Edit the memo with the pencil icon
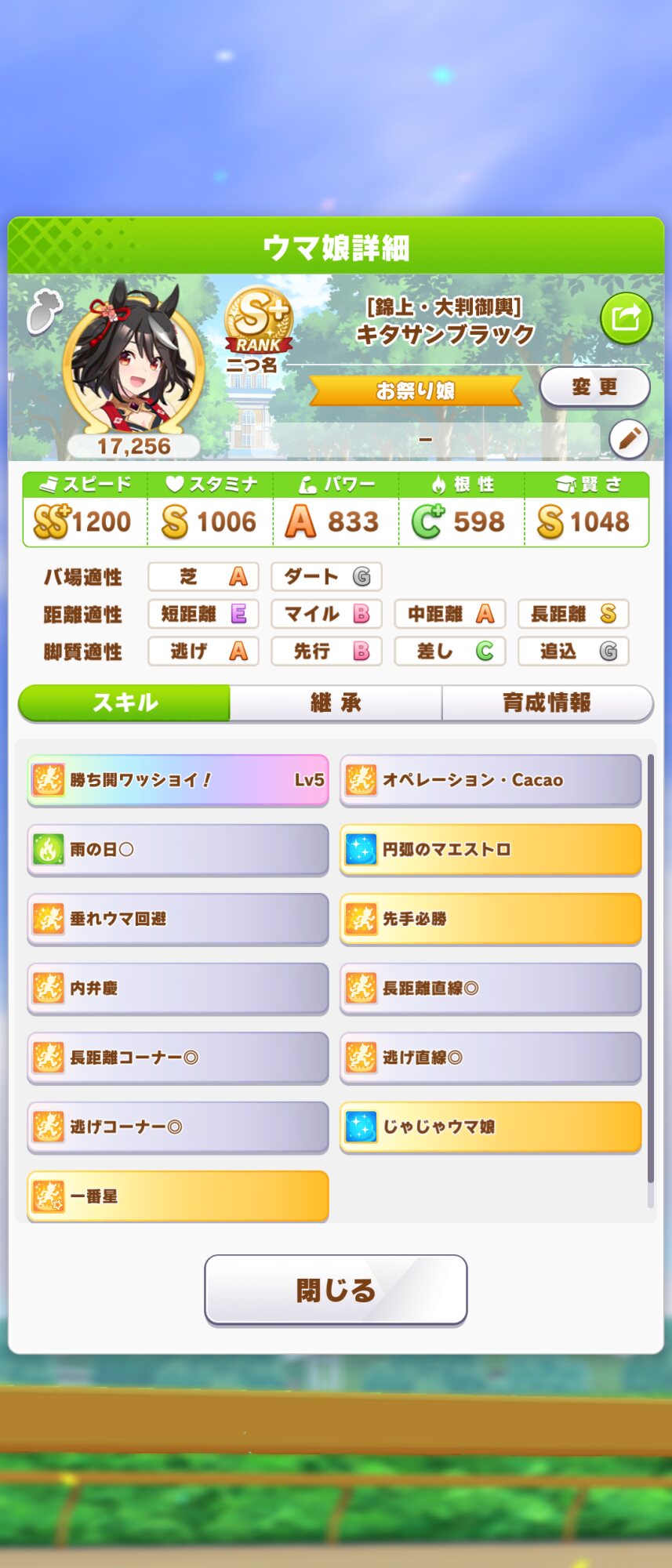Screen dimensions: 672x1568 (629, 439)
